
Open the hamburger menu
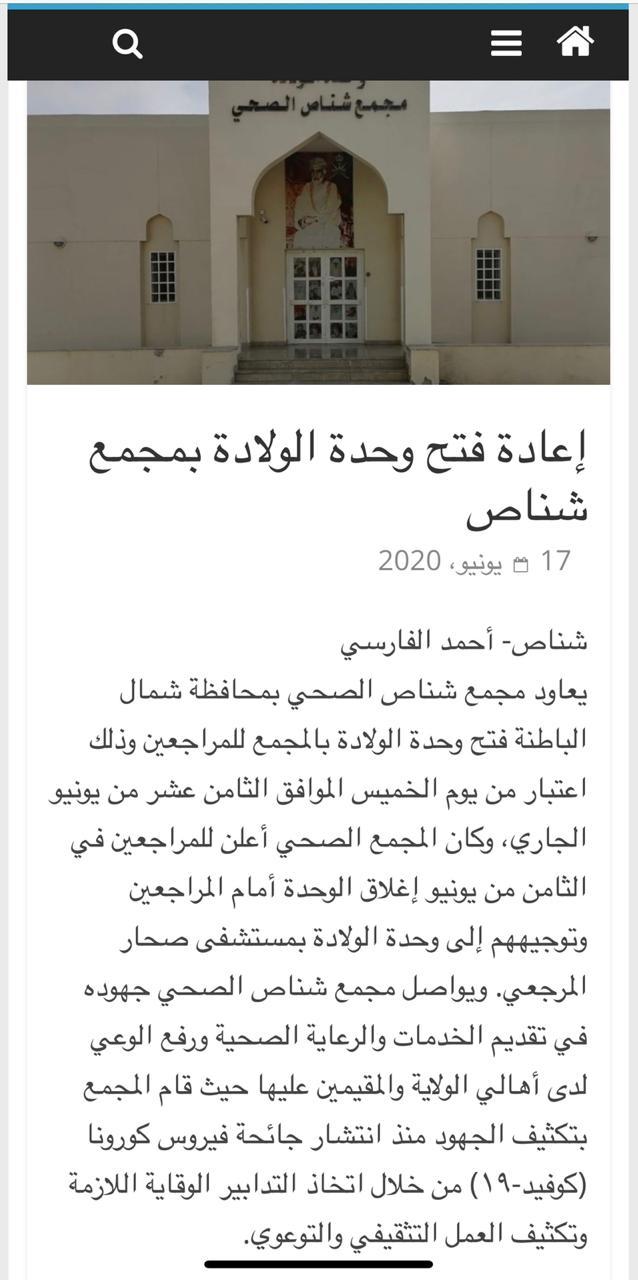click(x=506, y=44)
